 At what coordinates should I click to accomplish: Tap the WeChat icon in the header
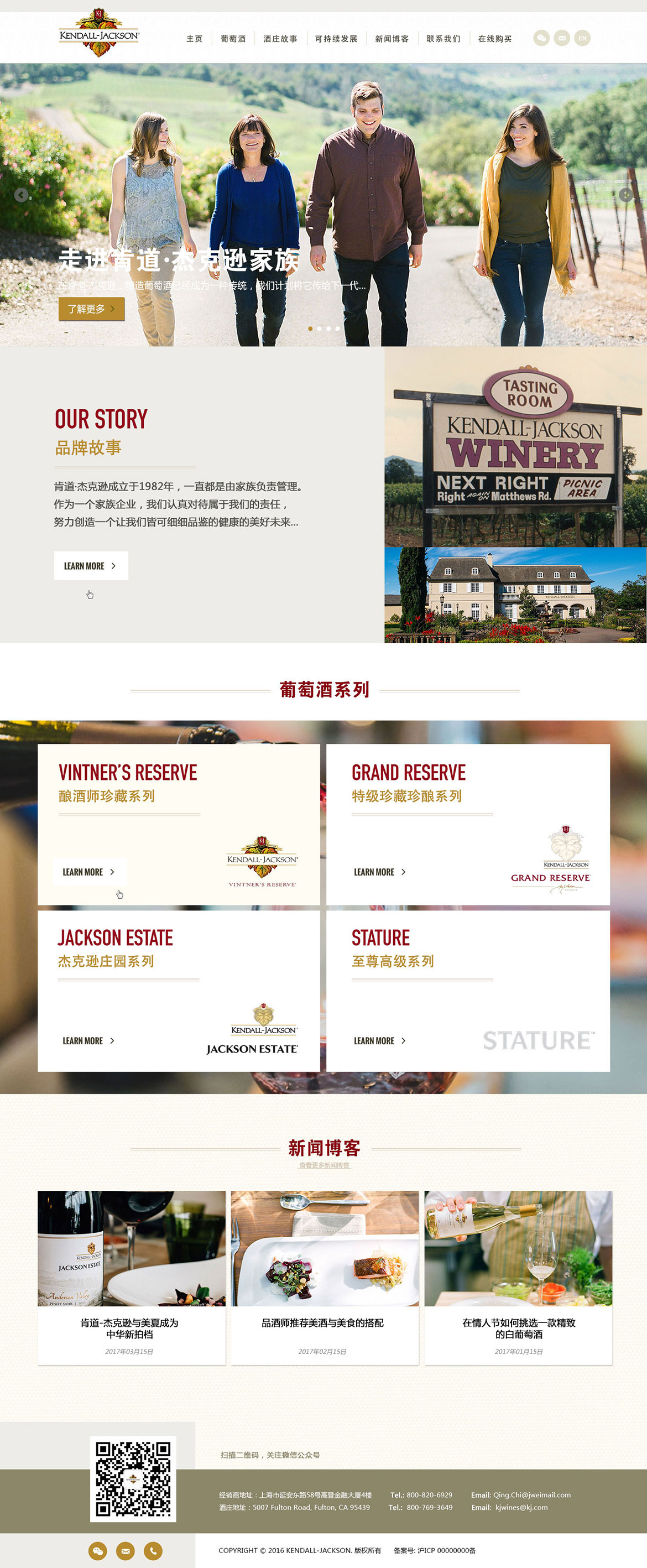pyautogui.click(x=541, y=38)
